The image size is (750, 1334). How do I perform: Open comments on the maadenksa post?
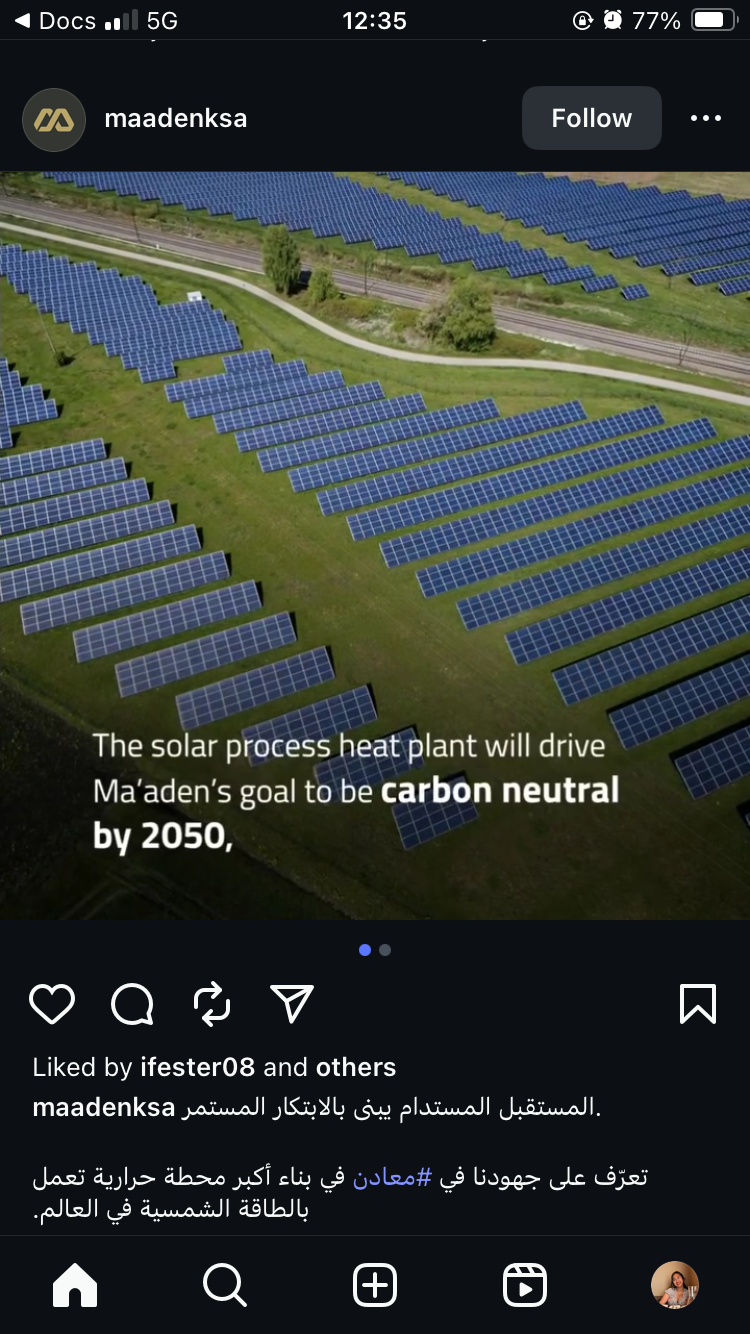tap(132, 1004)
